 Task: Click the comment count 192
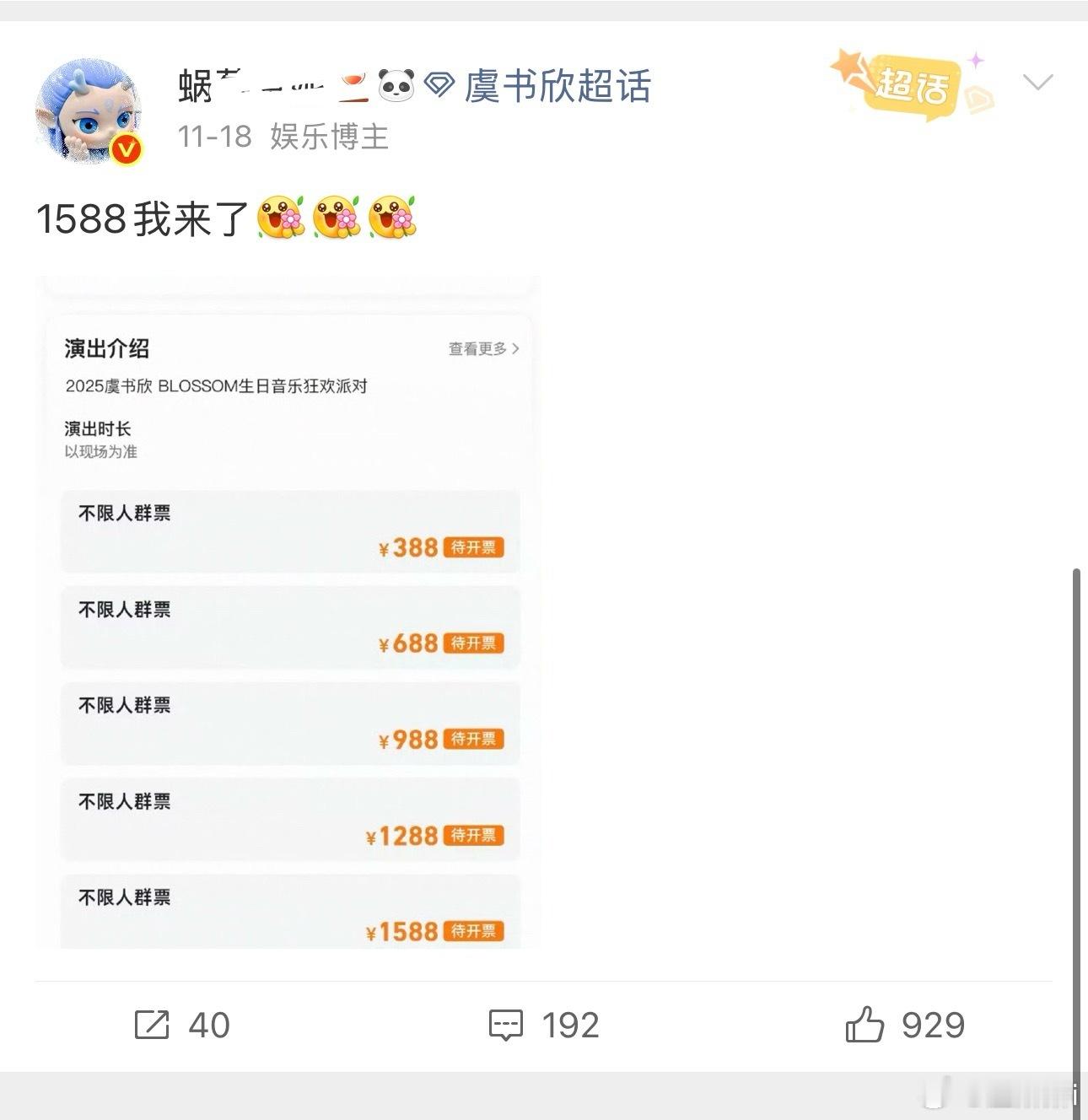pos(572,1026)
